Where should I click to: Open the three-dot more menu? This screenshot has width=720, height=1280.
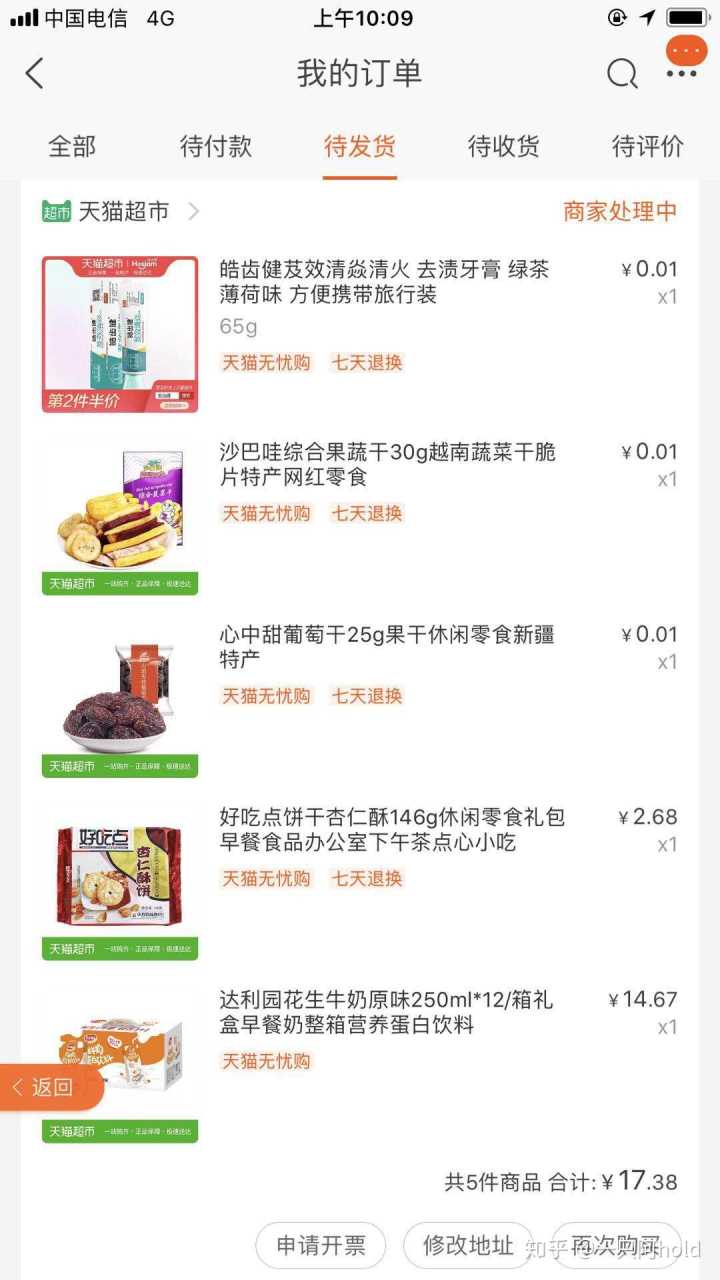[682, 72]
